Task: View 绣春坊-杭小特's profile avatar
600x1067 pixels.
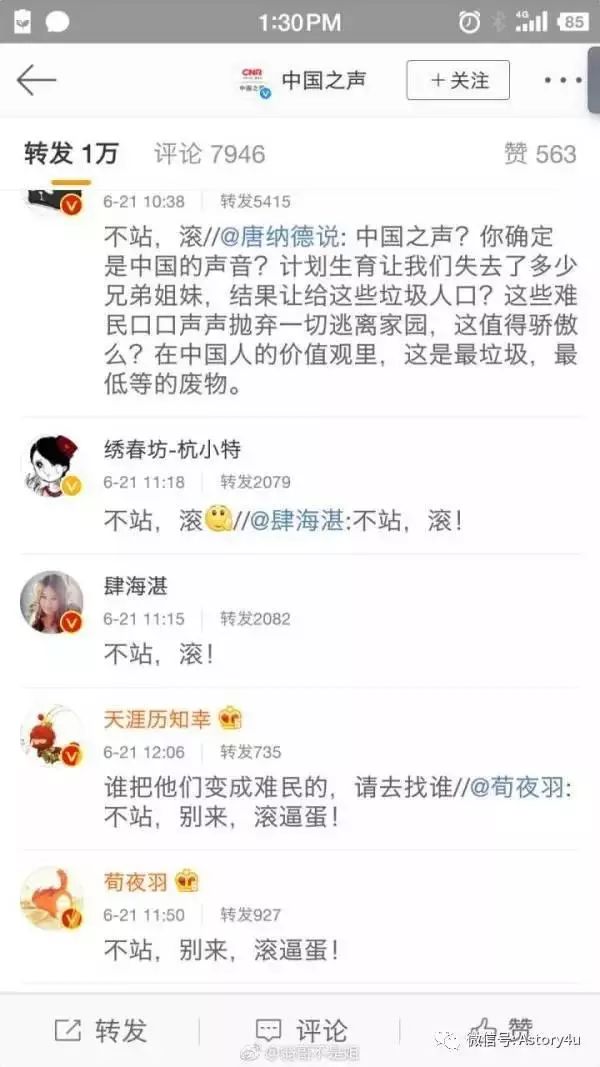Action: coord(51,465)
